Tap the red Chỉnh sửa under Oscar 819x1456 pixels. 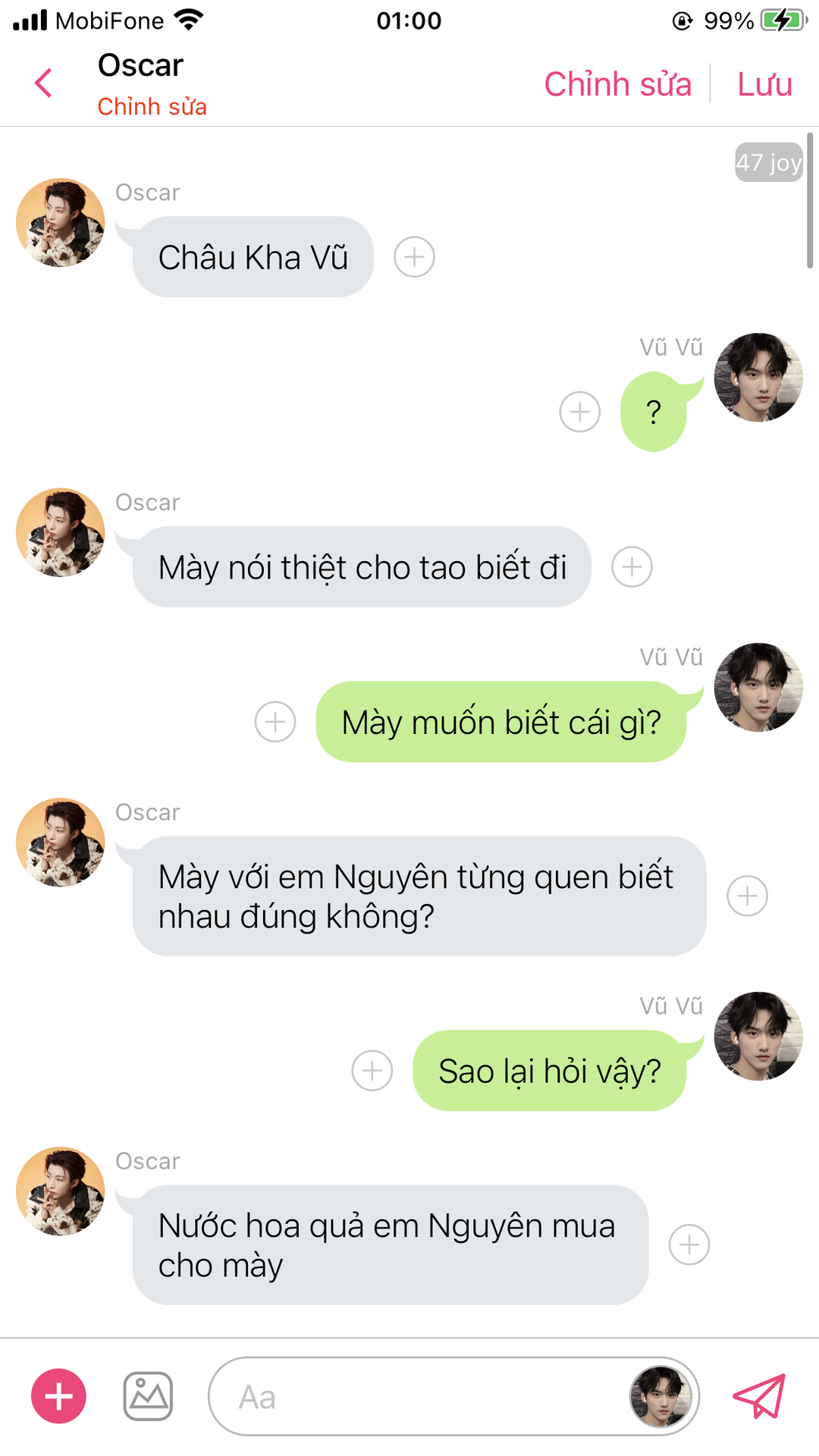(x=152, y=107)
